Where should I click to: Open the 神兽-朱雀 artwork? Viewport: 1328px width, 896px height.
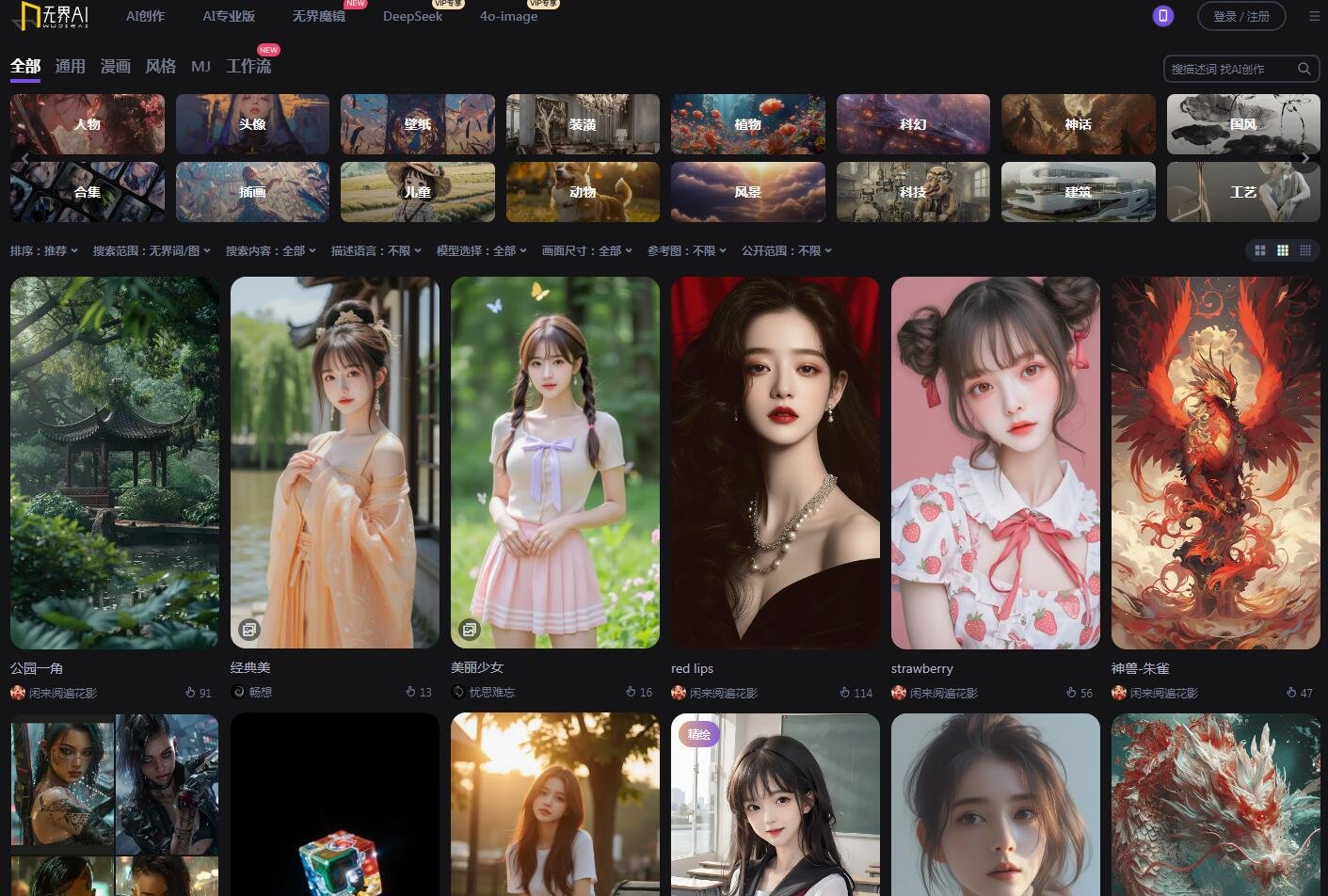click(1216, 462)
